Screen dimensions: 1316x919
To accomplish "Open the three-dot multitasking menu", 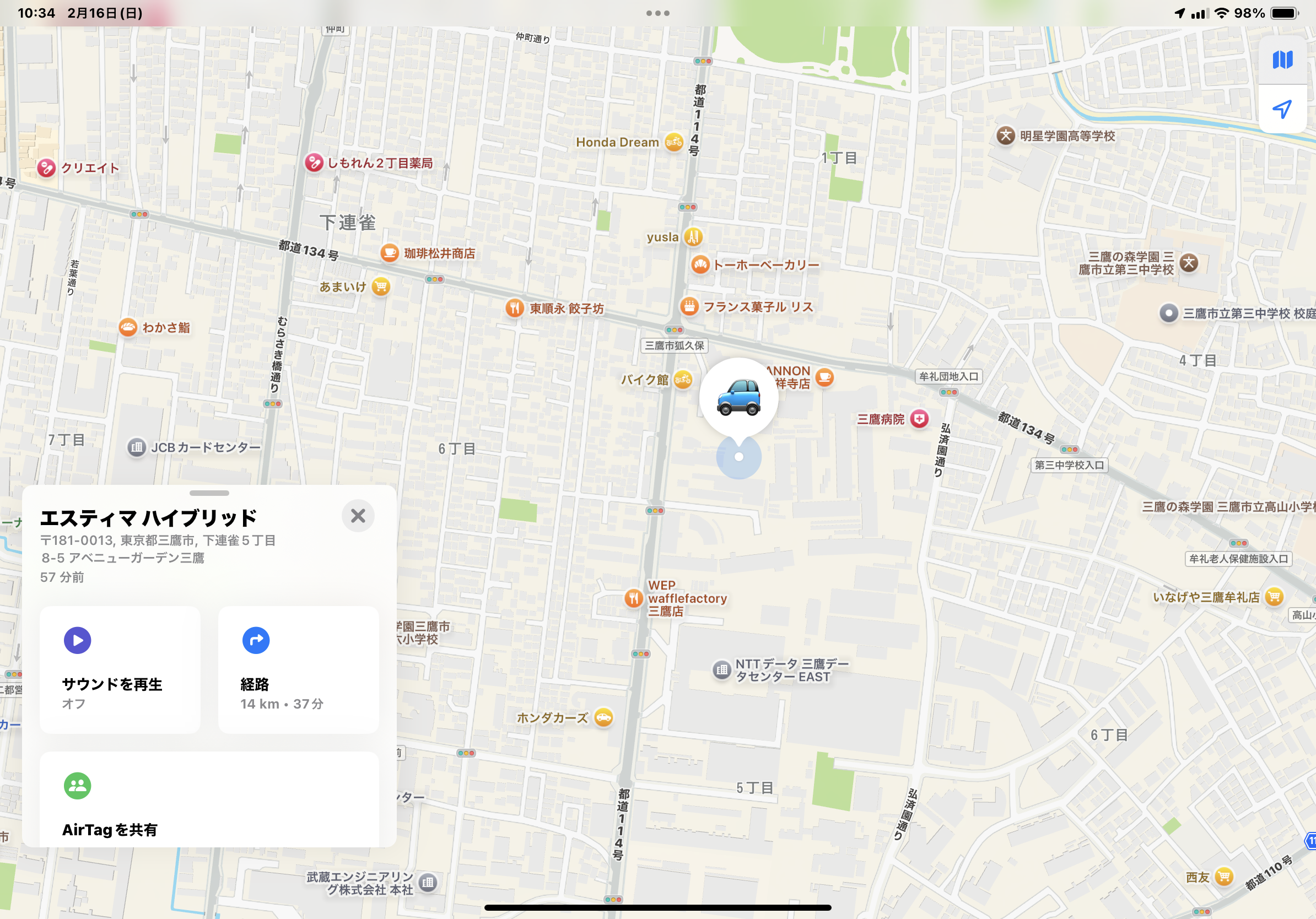I will (x=657, y=13).
